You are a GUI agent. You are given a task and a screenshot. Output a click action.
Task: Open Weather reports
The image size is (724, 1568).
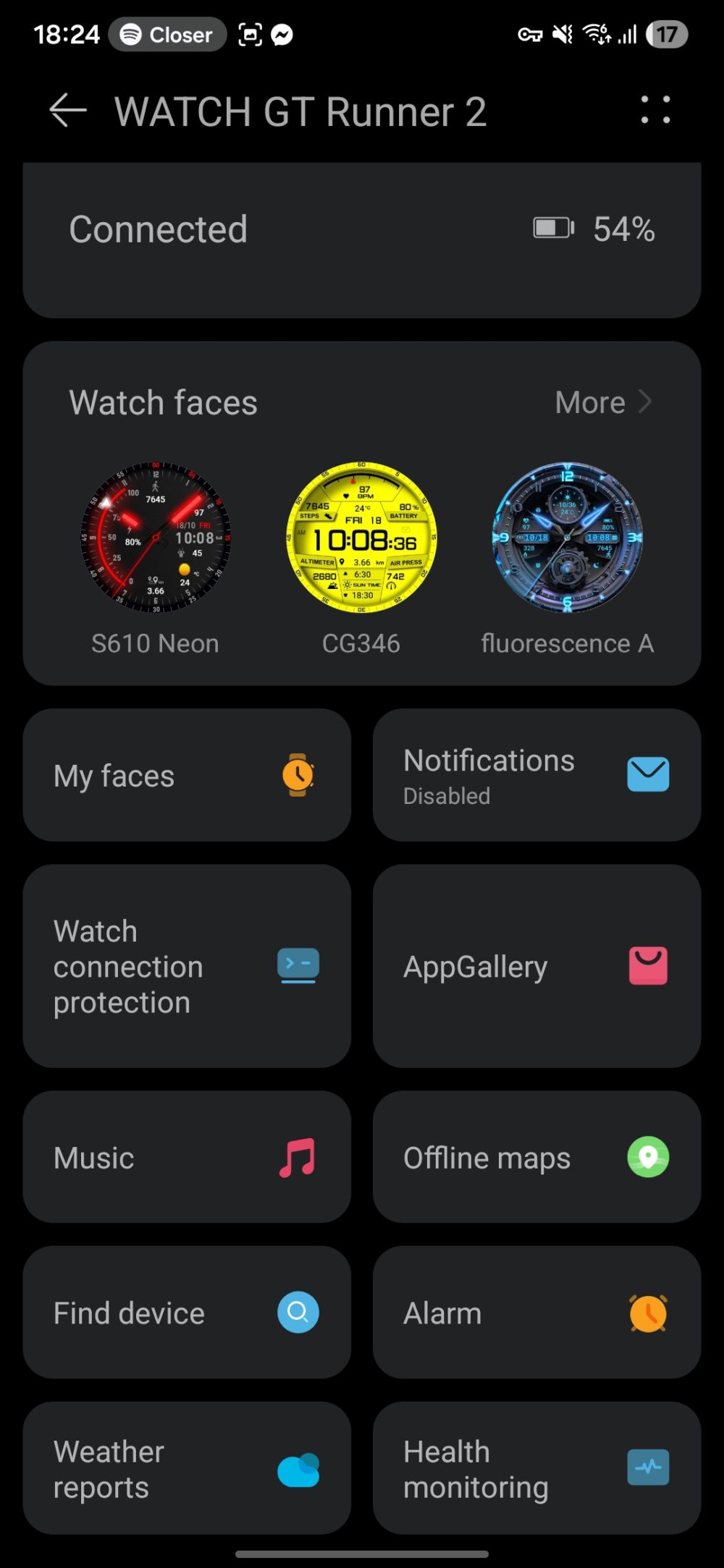[x=187, y=1468]
